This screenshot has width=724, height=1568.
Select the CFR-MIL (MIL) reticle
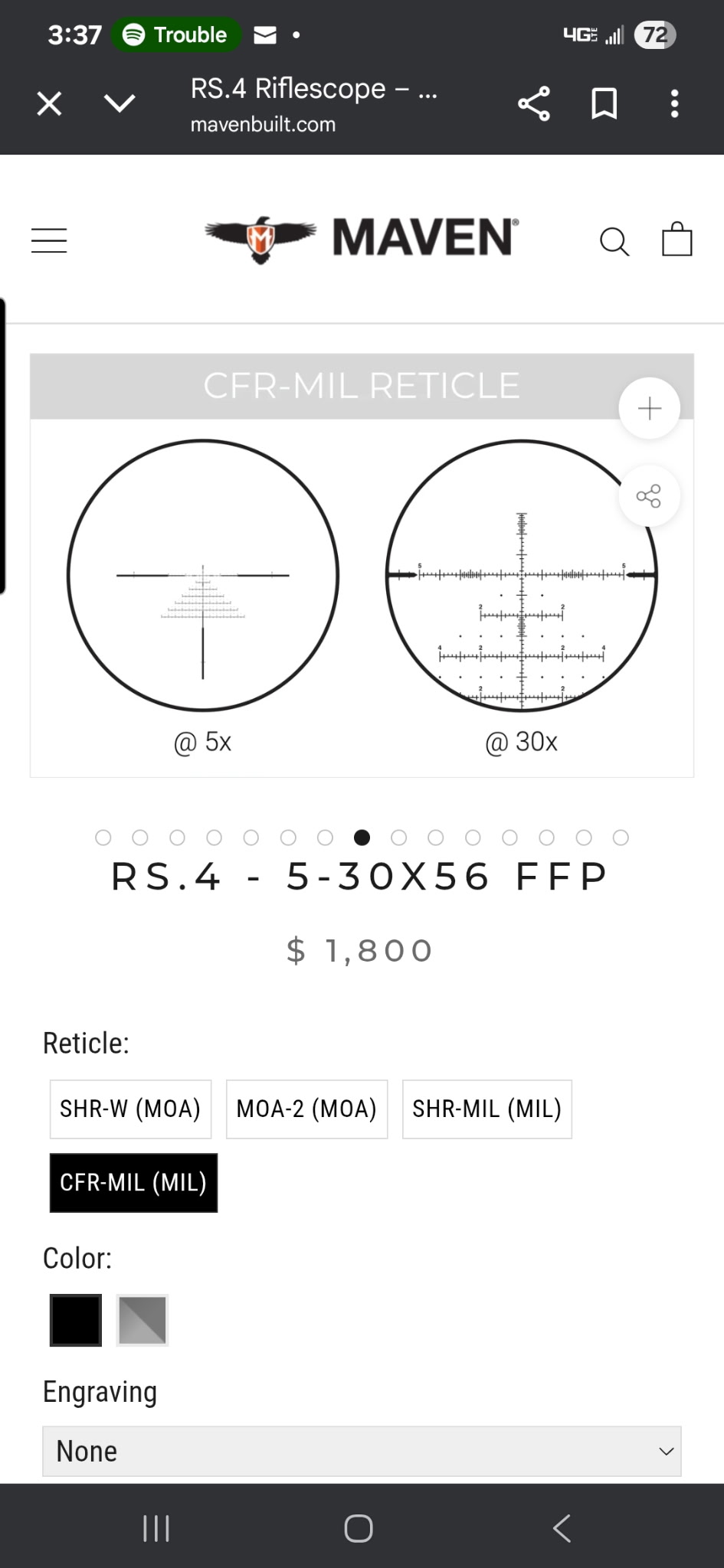(x=133, y=1182)
